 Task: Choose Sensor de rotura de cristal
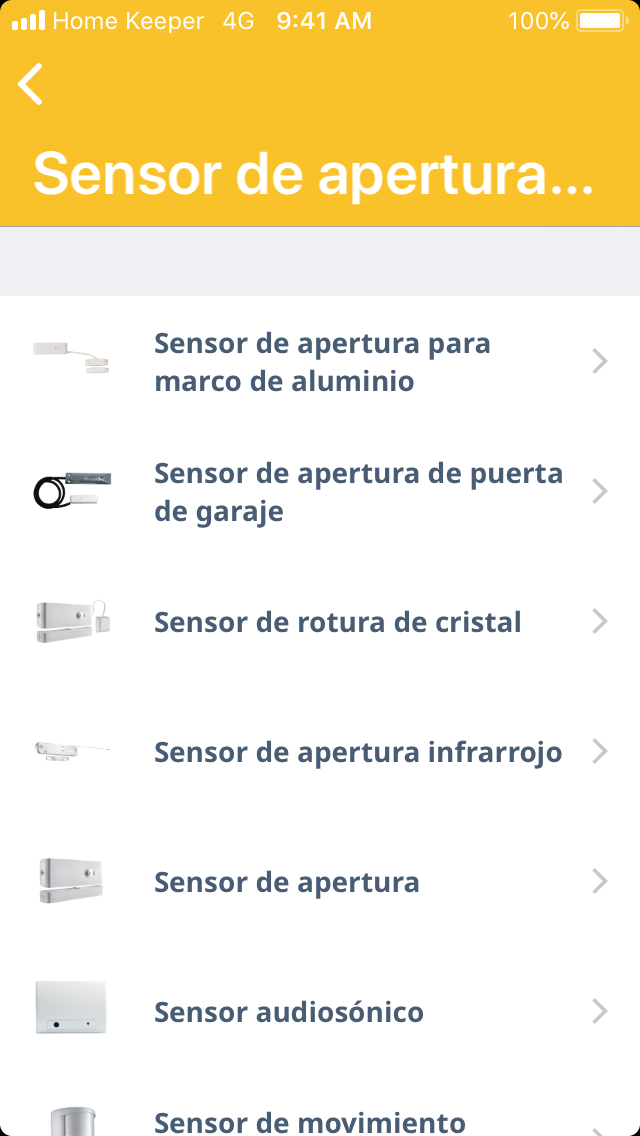321,622
